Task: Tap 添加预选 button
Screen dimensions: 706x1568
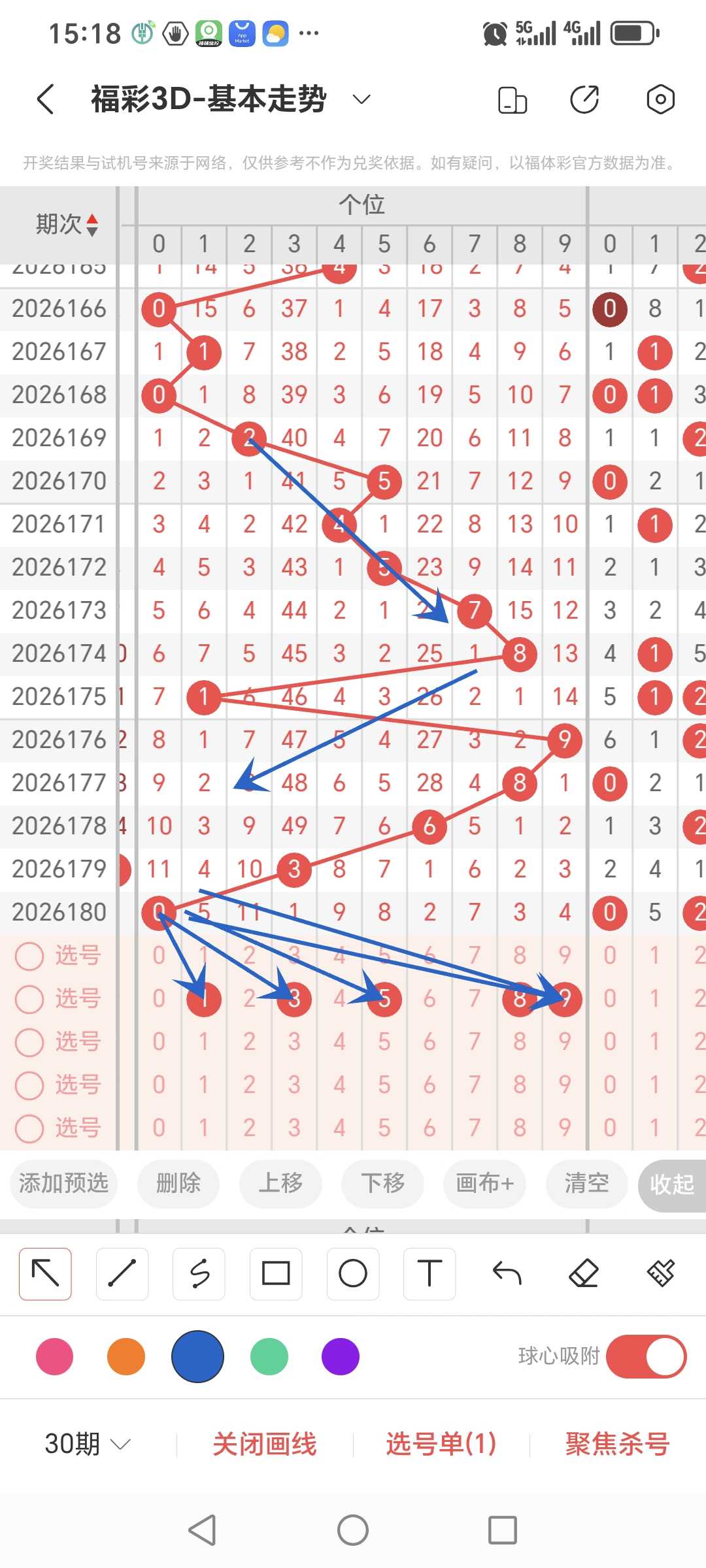Action: point(63,1183)
